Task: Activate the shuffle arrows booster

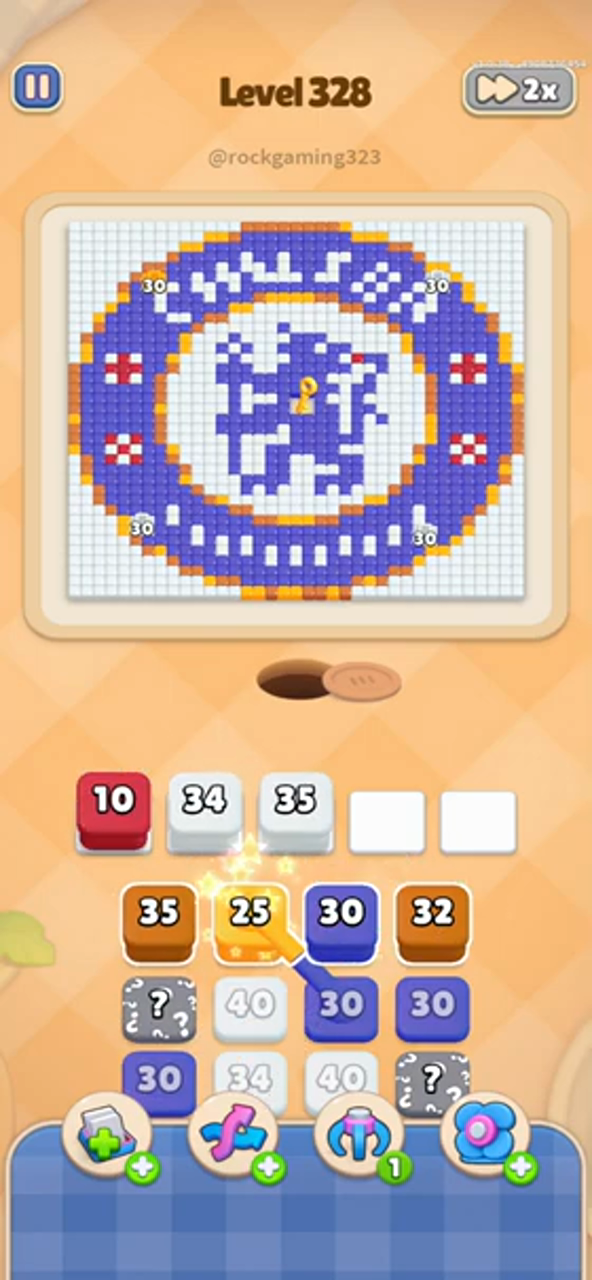Action: [x=233, y=1137]
